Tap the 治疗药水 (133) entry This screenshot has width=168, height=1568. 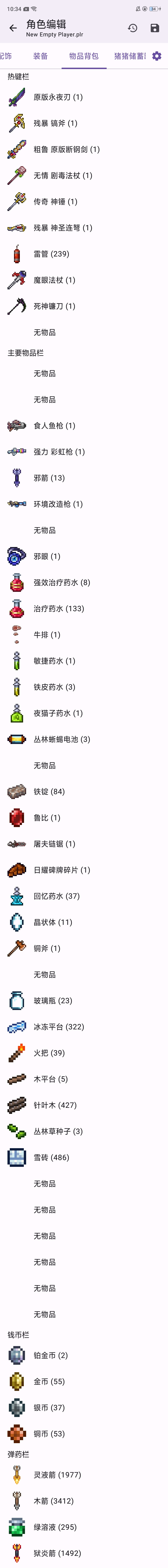58,609
